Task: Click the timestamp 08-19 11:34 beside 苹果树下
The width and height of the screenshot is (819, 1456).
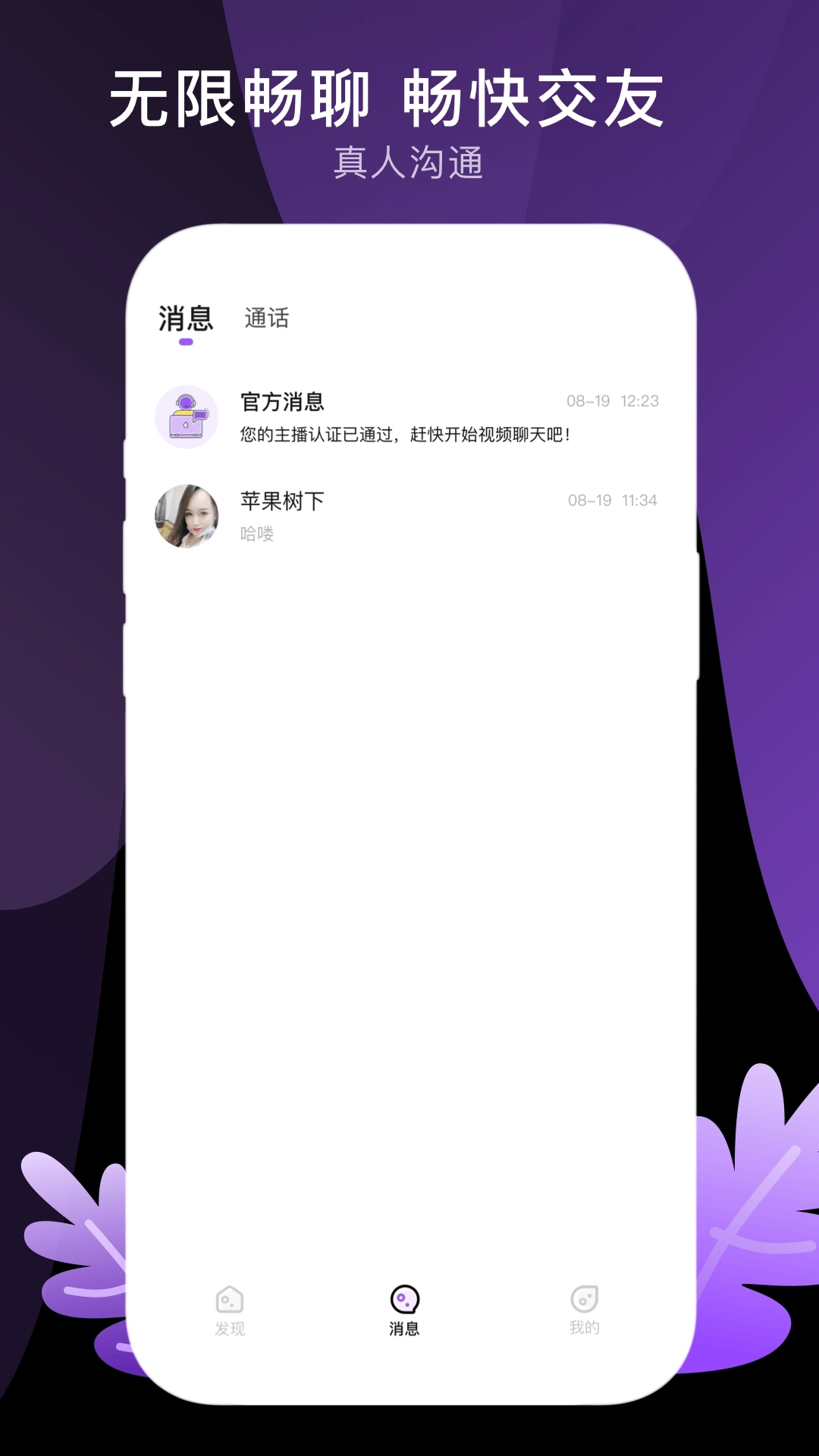Action: [613, 500]
